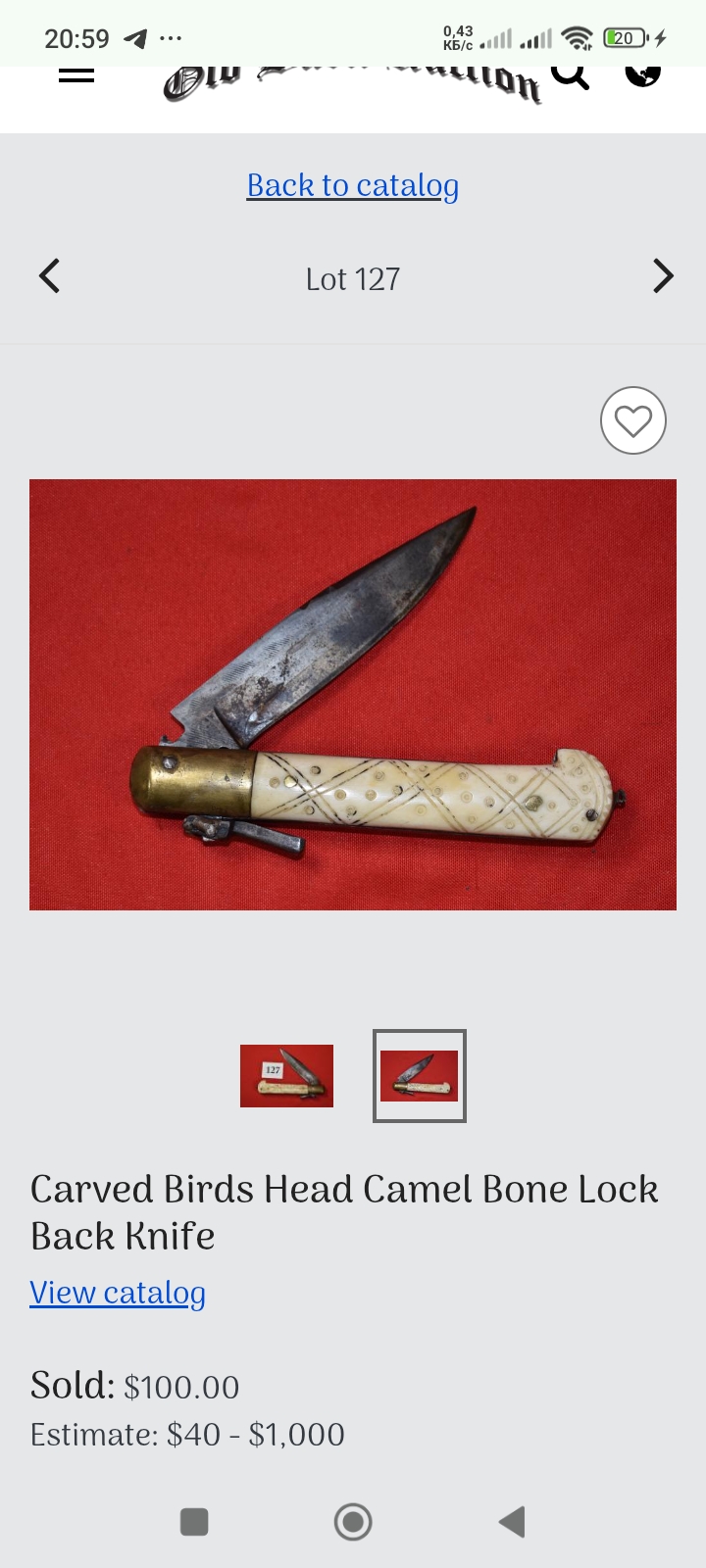This screenshot has height=1568, width=706.
Task: Select the second highlighted knife thumbnail
Action: pos(420,1076)
